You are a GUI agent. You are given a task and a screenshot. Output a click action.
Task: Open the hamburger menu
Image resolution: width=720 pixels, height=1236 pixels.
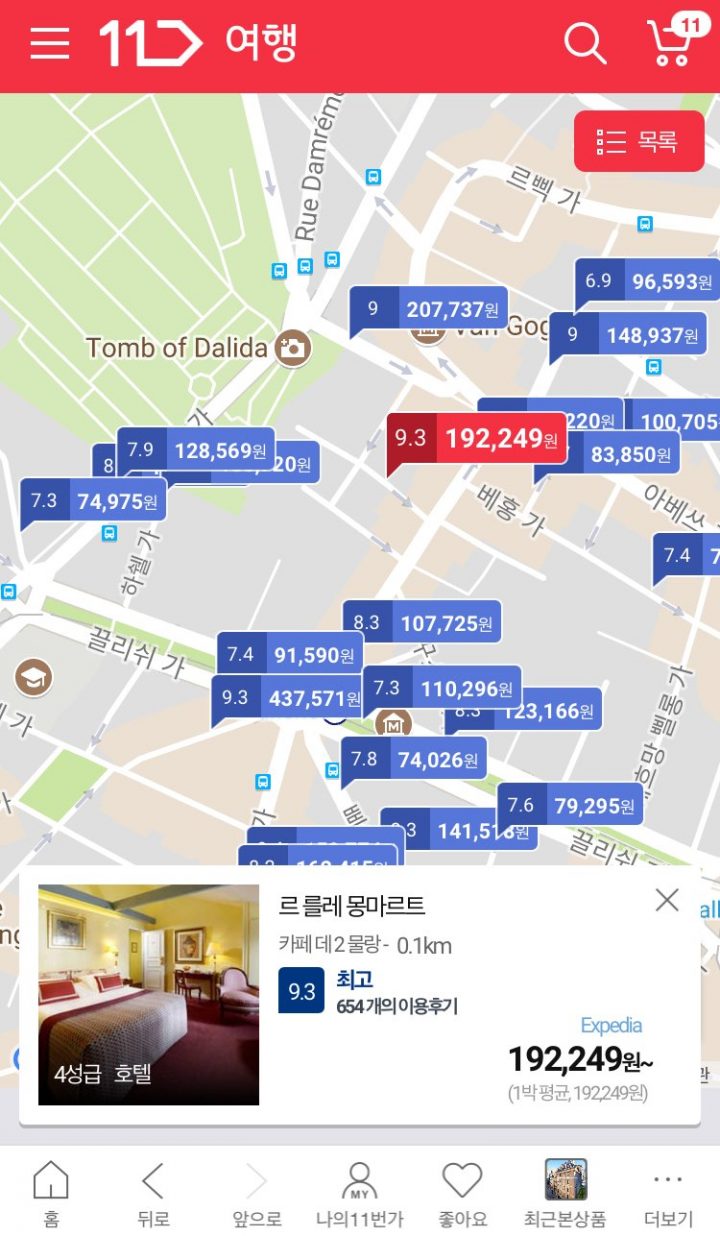pos(50,44)
